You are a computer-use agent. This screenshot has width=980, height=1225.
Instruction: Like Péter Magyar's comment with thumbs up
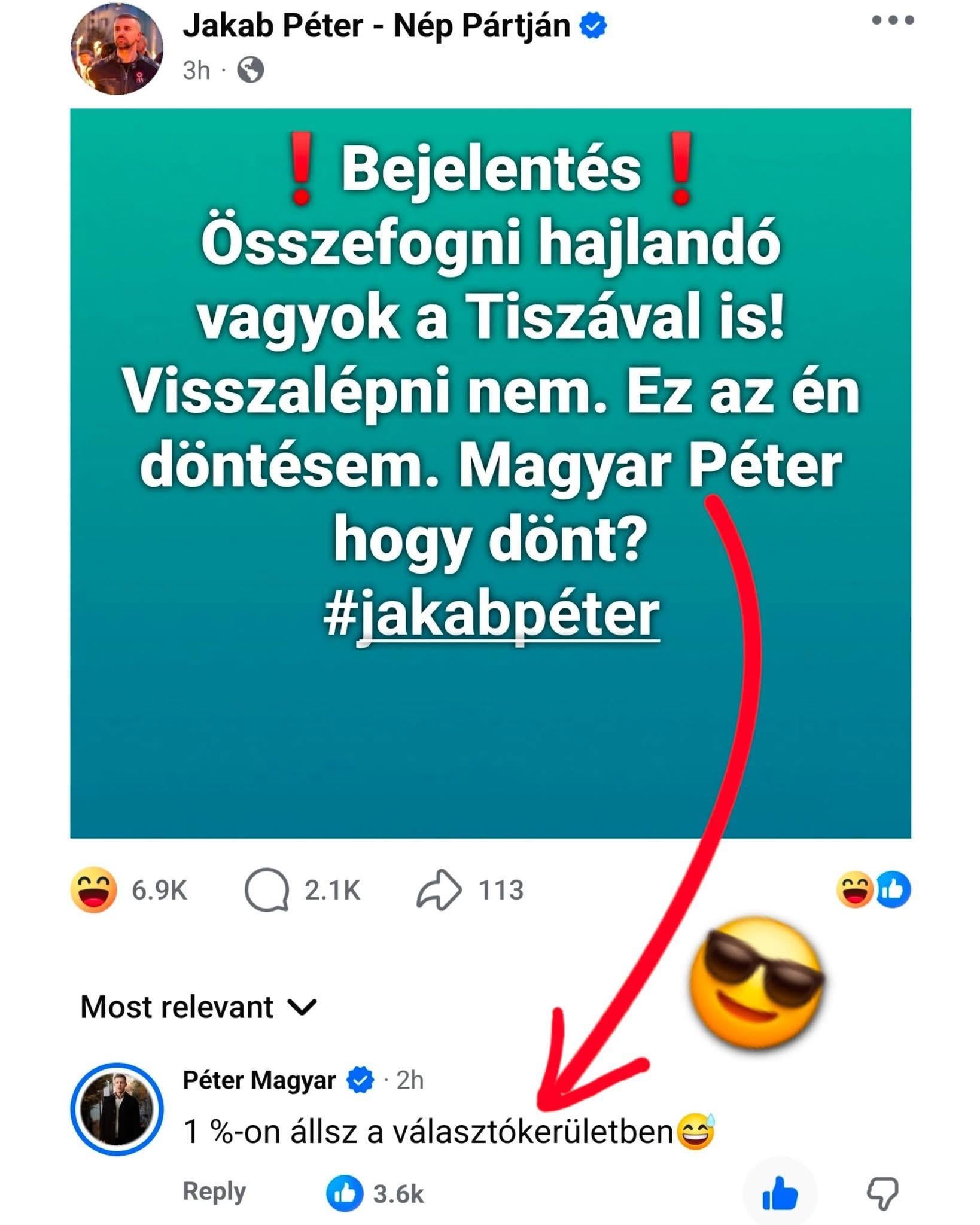(780, 1193)
